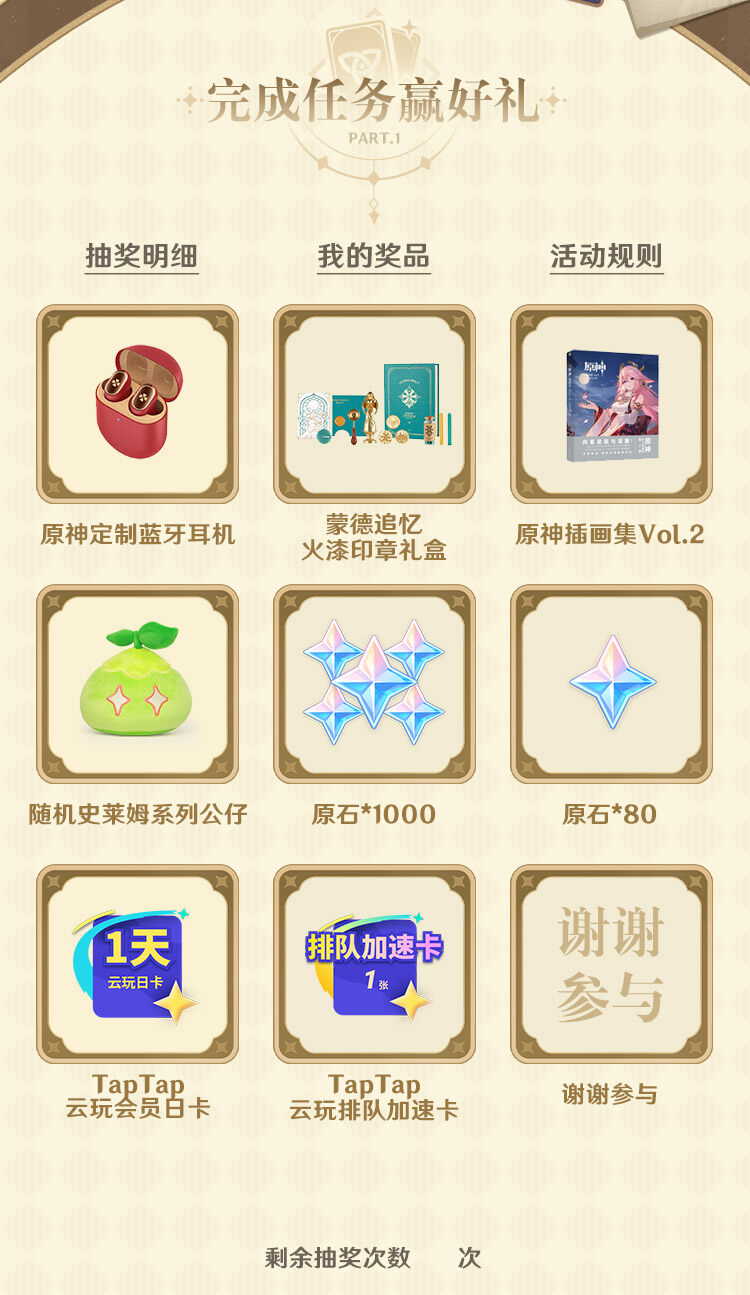Open the 抽奖明细 lottery details link
This screenshot has height=1295, width=750.
[x=142, y=256]
